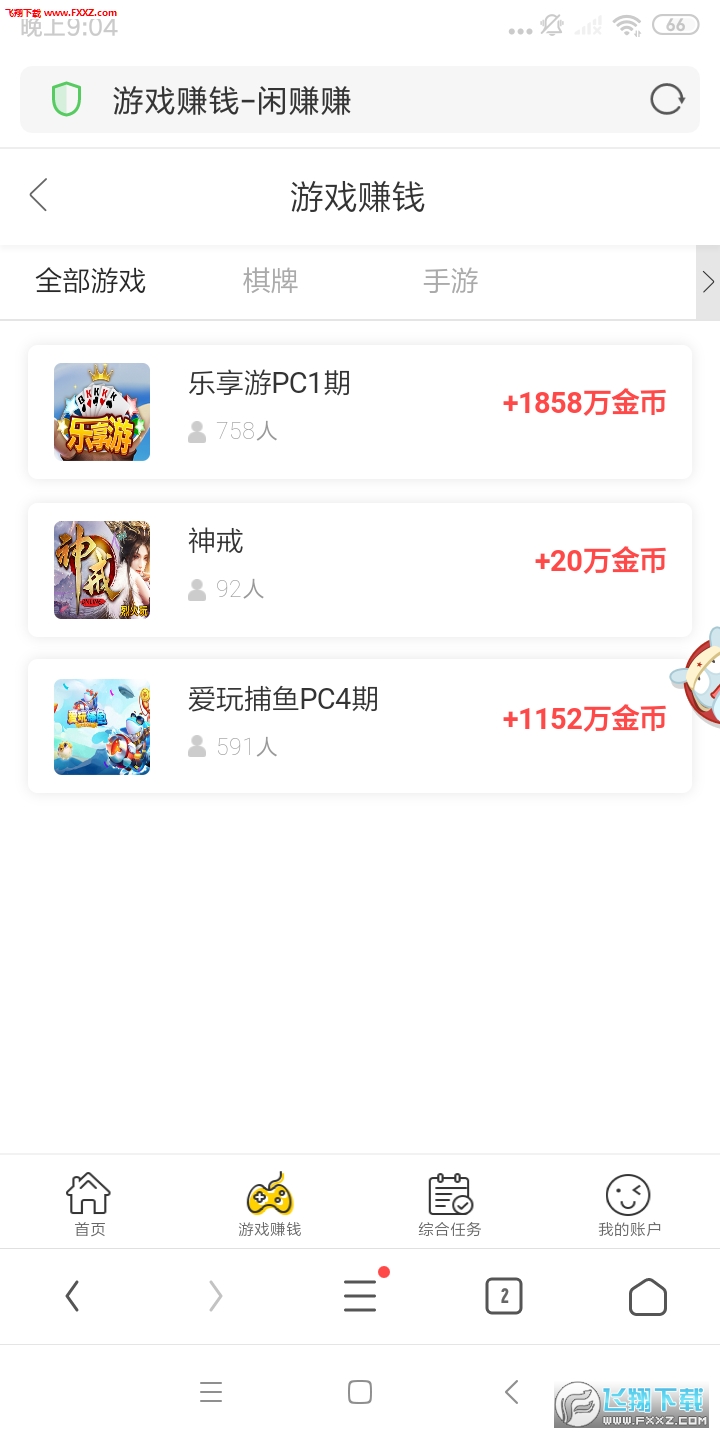Viewport: 720px width, 1440px height.
Task: View the 2 open browser tabs
Action: pos(504,1296)
